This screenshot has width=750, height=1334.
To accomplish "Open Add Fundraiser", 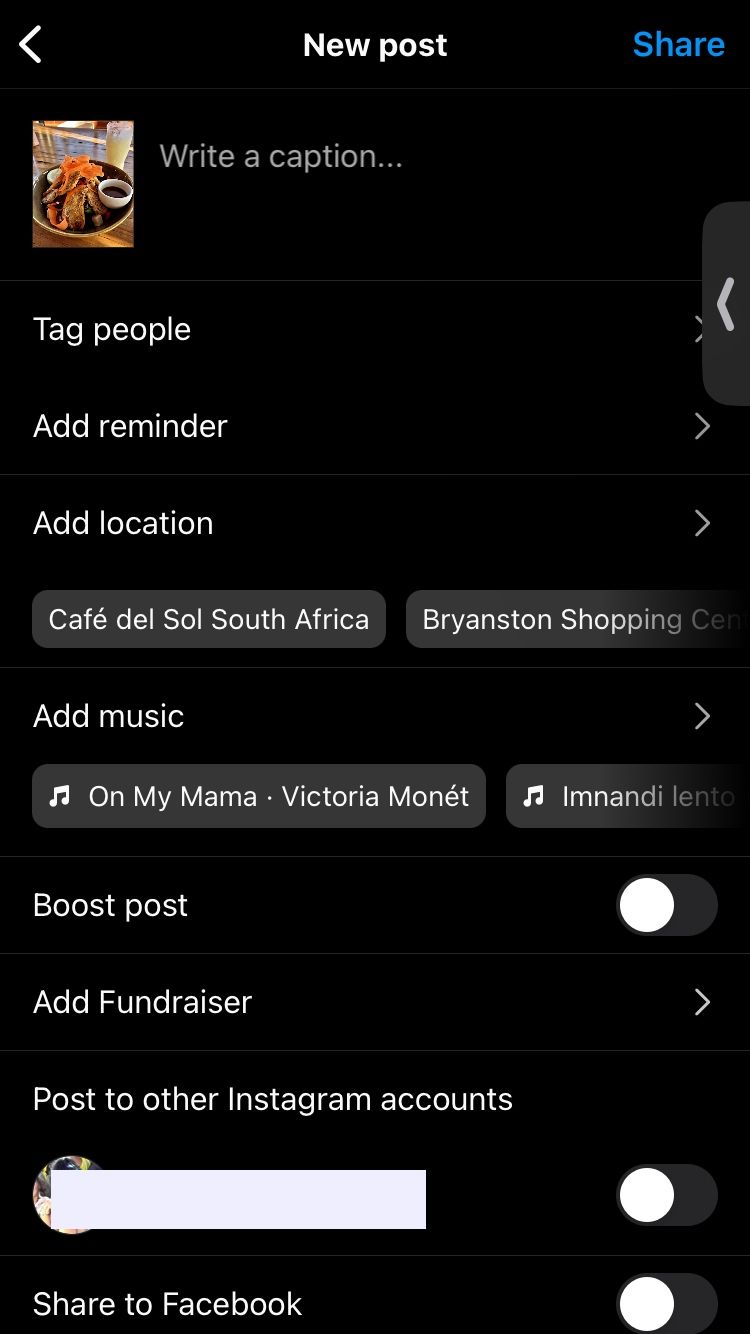I will coord(372,1002).
